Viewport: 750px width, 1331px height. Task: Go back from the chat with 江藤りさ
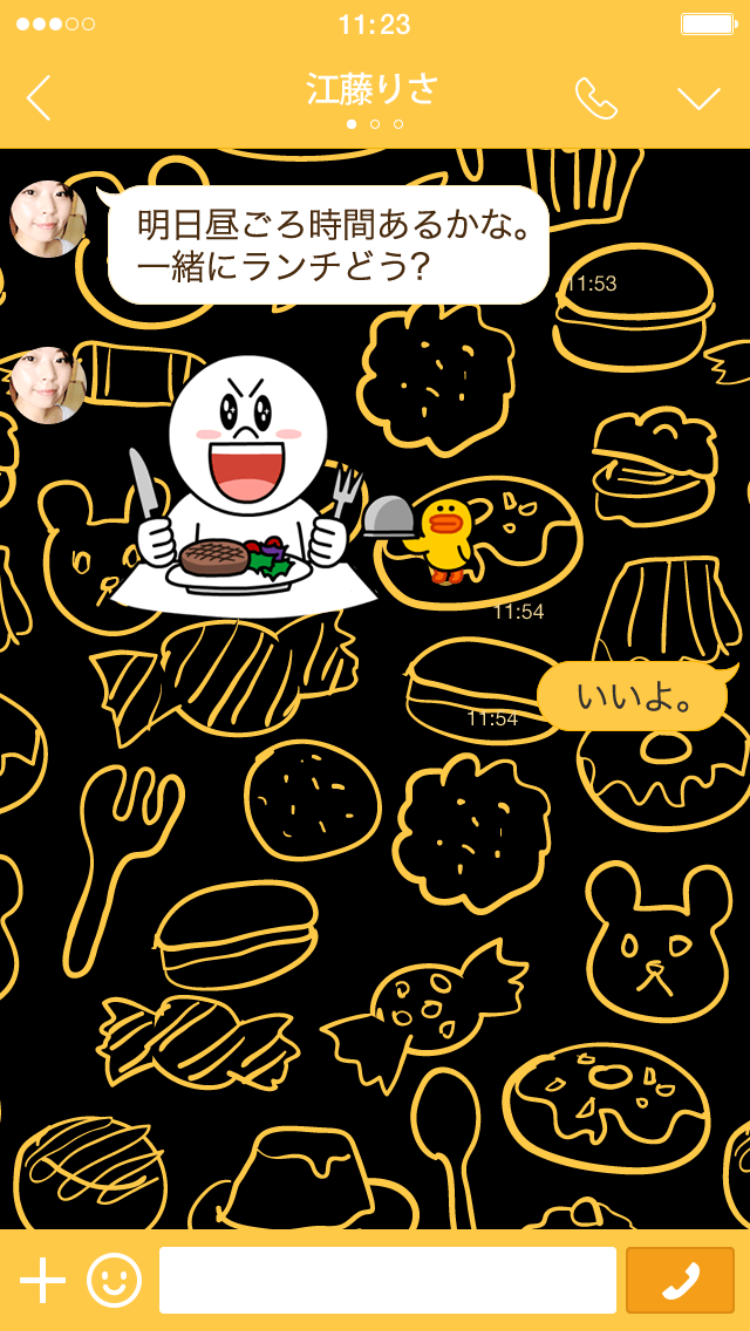(38, 98)
